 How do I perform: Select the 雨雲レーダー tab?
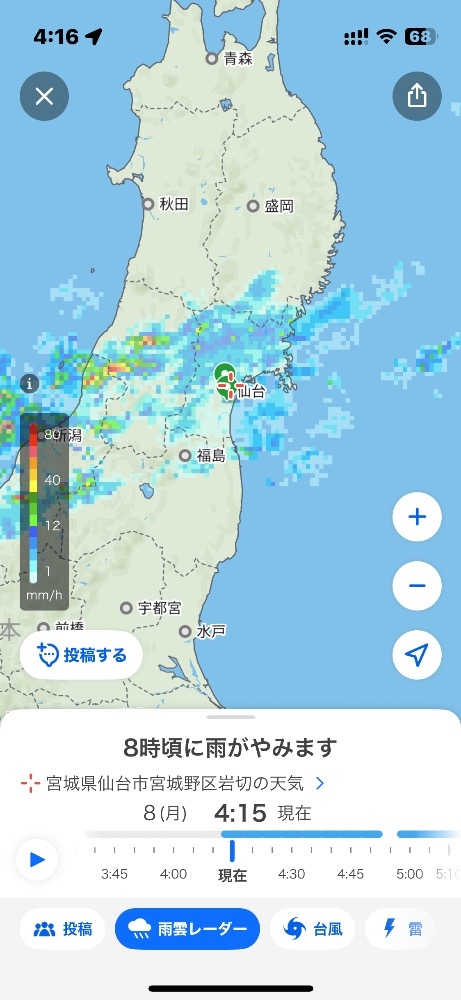187,929
